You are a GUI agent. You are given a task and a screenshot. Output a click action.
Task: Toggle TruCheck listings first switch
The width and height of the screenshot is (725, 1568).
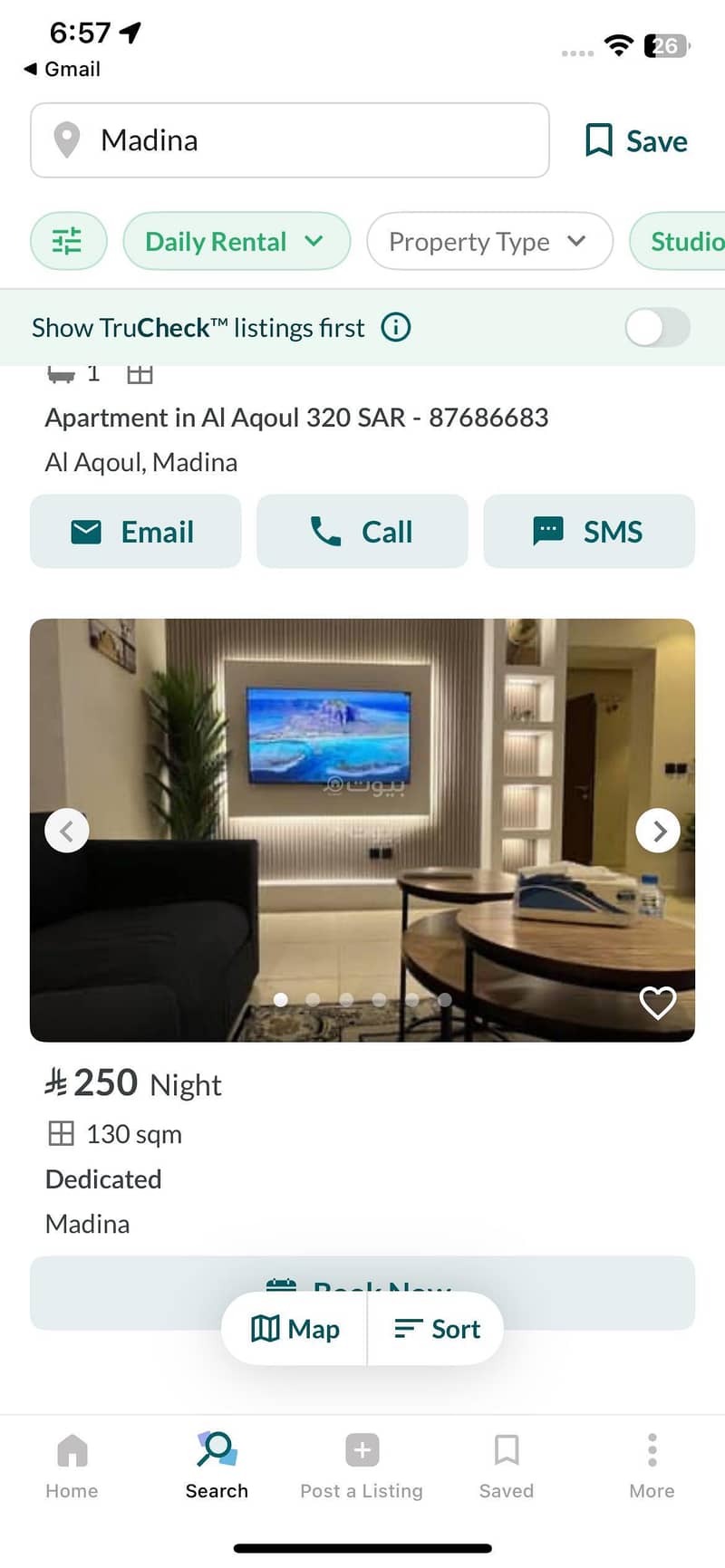[x=657, y=327]
